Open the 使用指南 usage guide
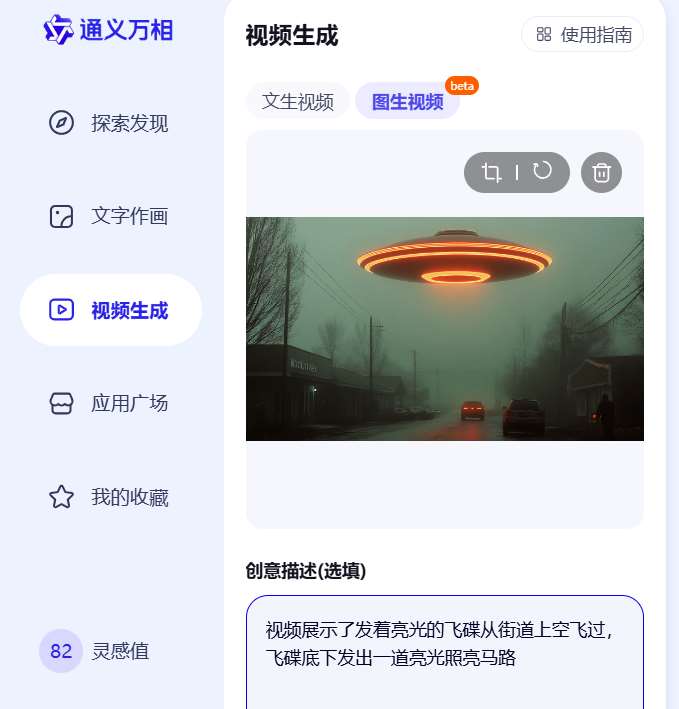 point(582,35)
